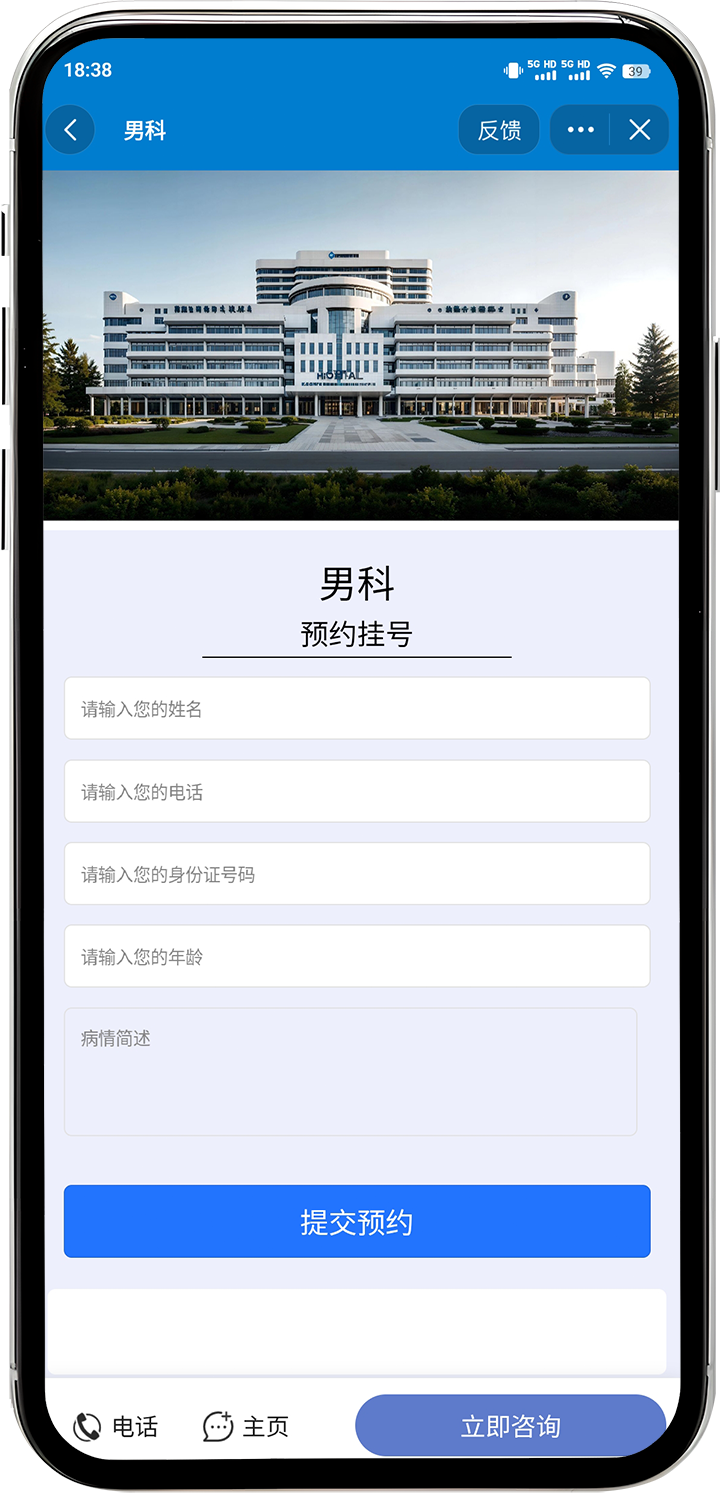Tap the 电话 phone option
This screenshot has height=1511, width=720.
pyautogui.click(x=116, y=1427)
